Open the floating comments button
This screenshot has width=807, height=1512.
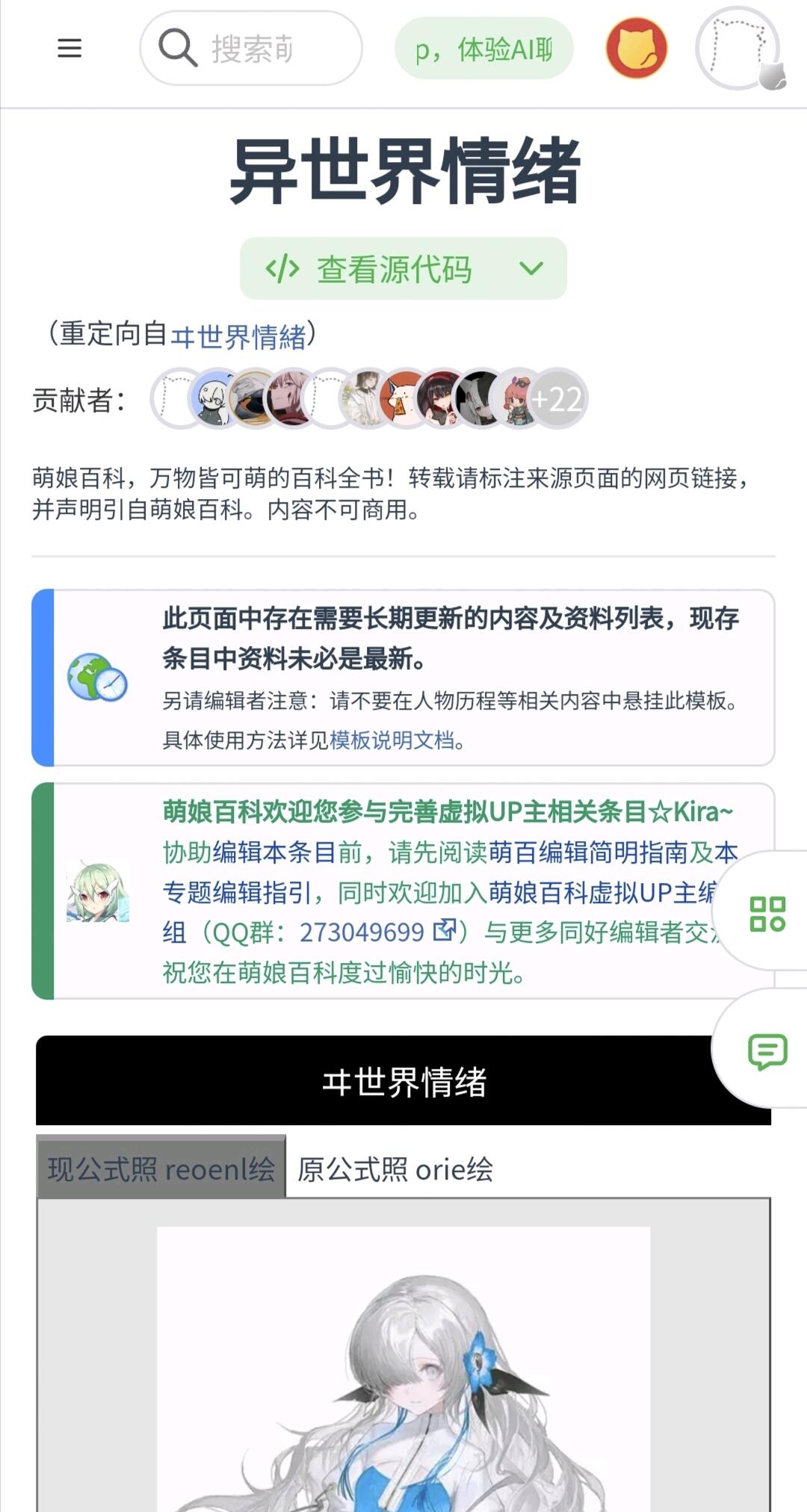tap(767, 1052)
